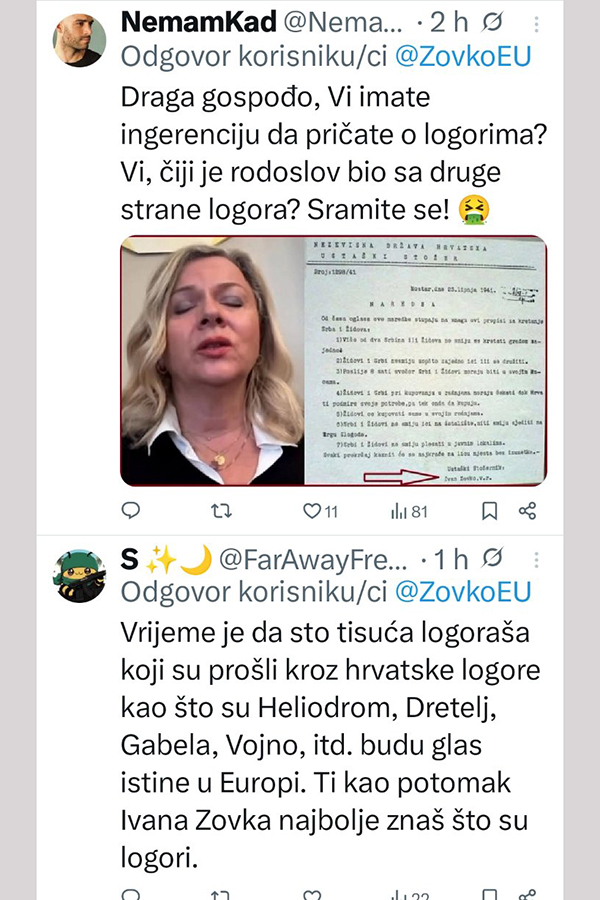View the attached image in NemamKad's tweet
The width and height of the screenshot is (600, 900).
click(333, 362)
